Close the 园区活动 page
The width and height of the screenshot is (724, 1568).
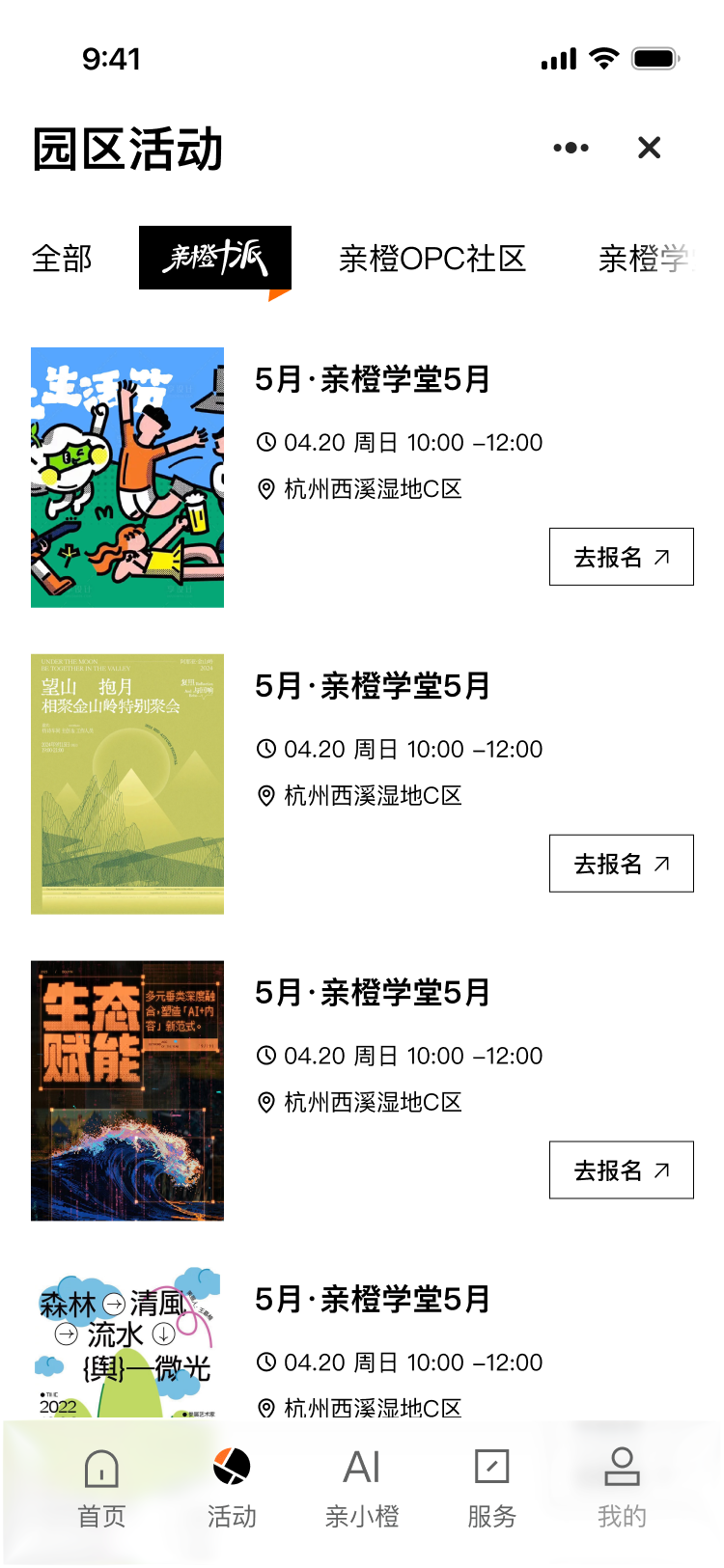pos(650,148)
